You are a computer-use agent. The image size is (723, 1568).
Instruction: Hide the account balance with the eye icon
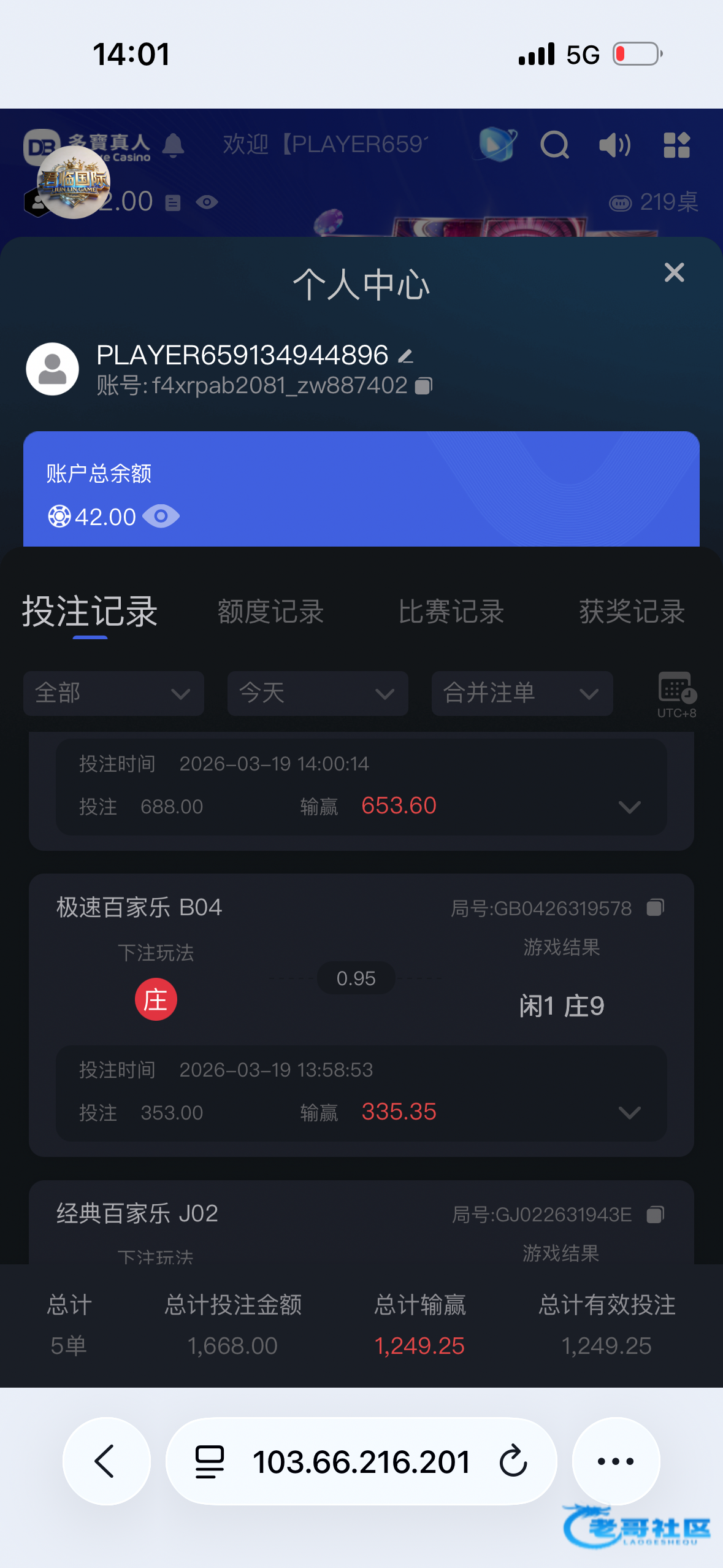click(161, 517)
